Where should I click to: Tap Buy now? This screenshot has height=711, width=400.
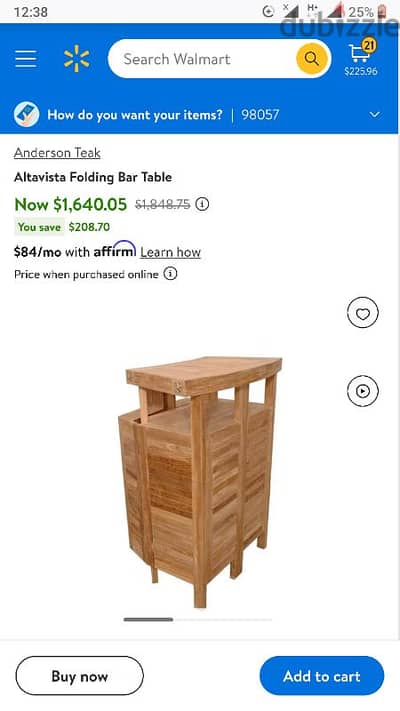79,676
